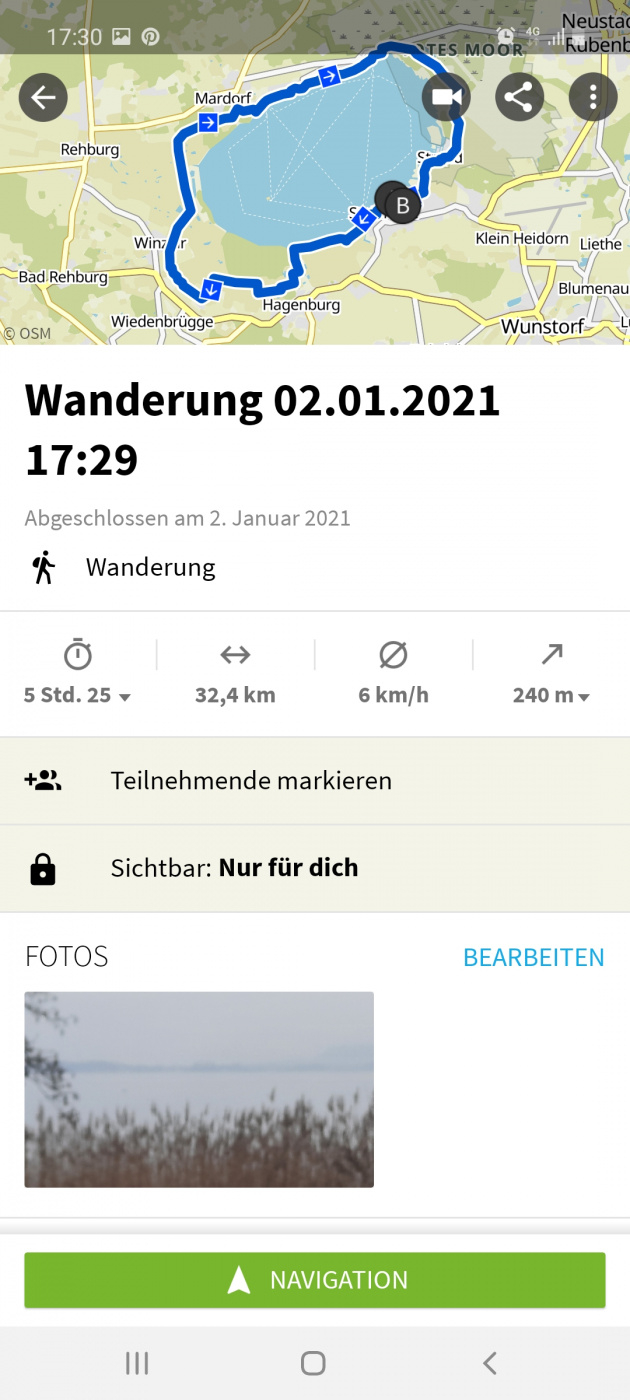Image resolution: width=630 pixels, height=1400 pixels.
Task: Expand the 240 m elevation dropdown
Action: click(x=551, y=695)
